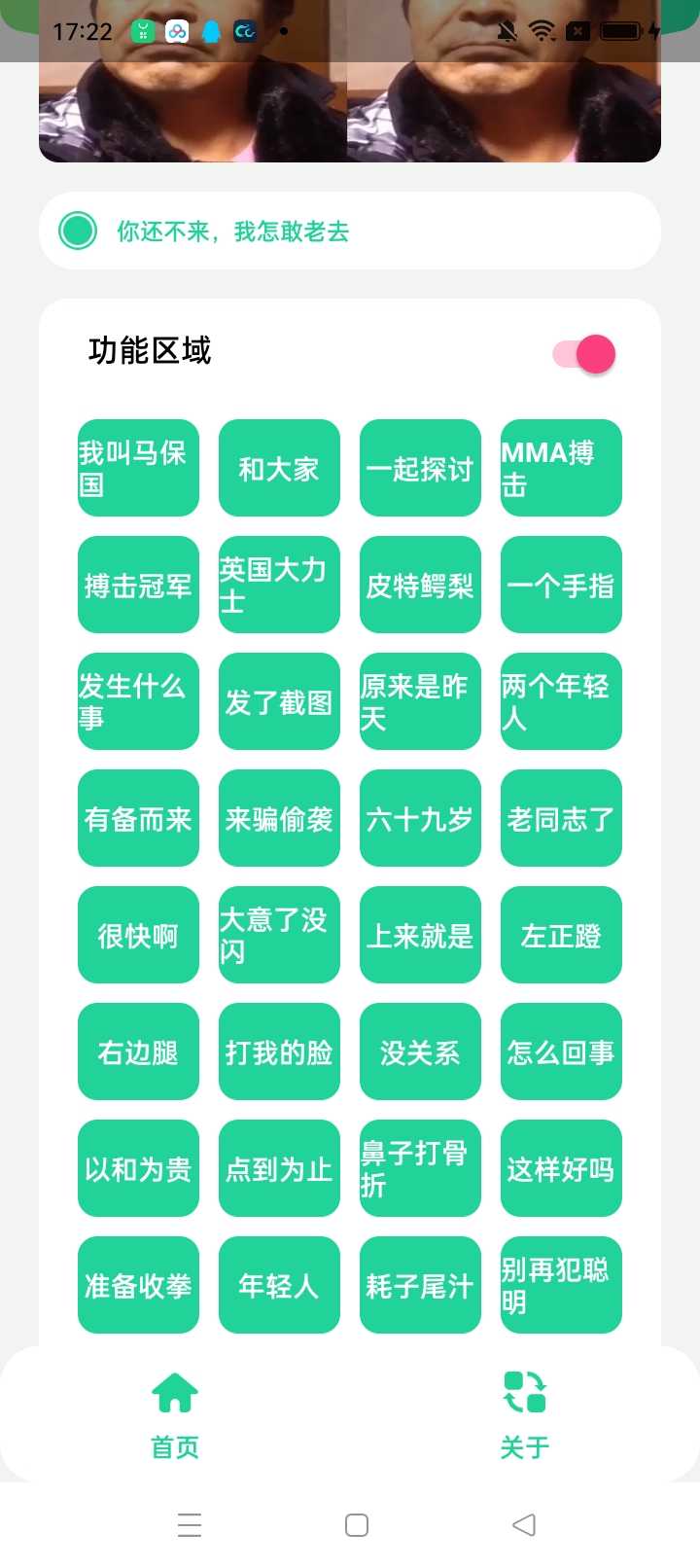The height and width of the screenshot is (1568, 700).
Task: Tap the 左正蹬 button
Action: tap(561, 935)
